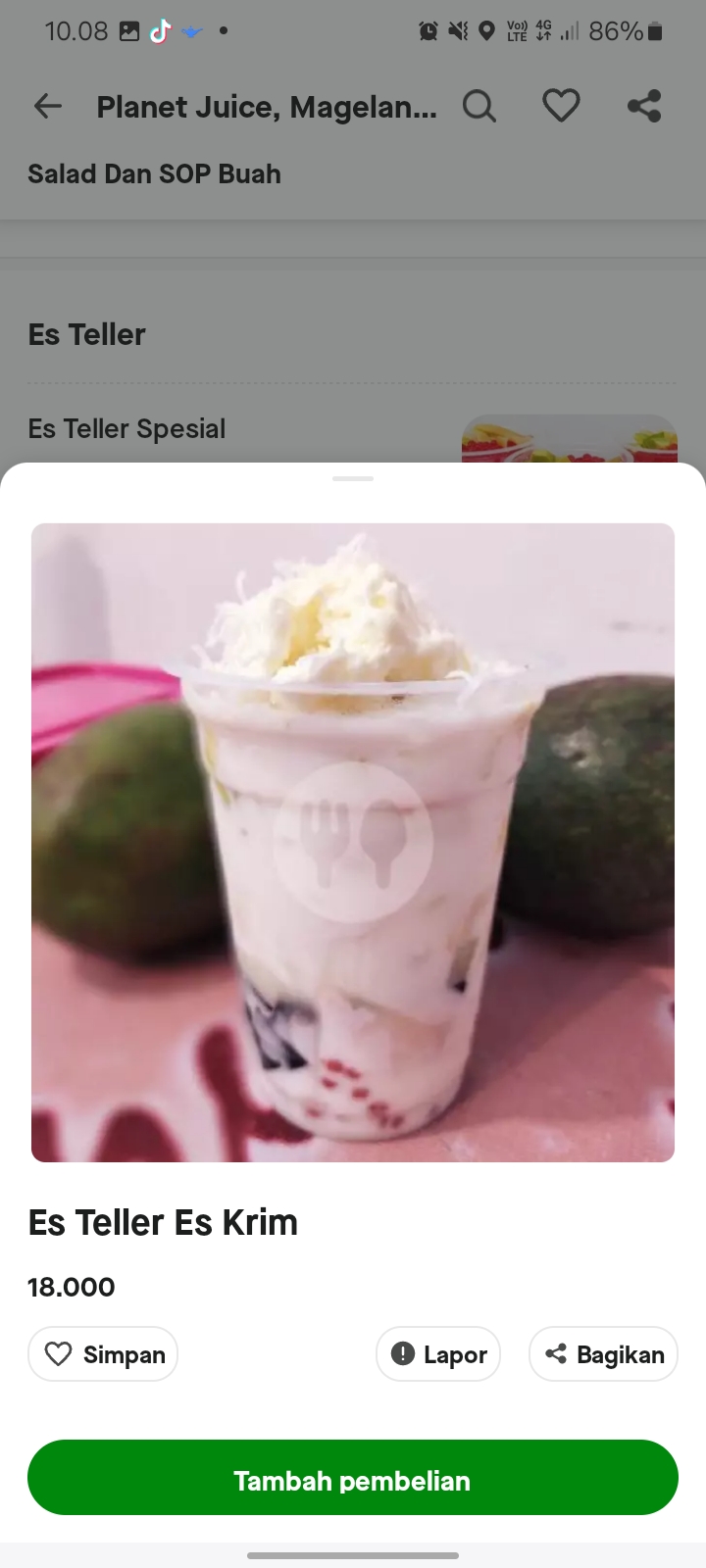
Task: Favorite the Planet Juice restaurant with the heart icon
Action: [x=561, y=106]
